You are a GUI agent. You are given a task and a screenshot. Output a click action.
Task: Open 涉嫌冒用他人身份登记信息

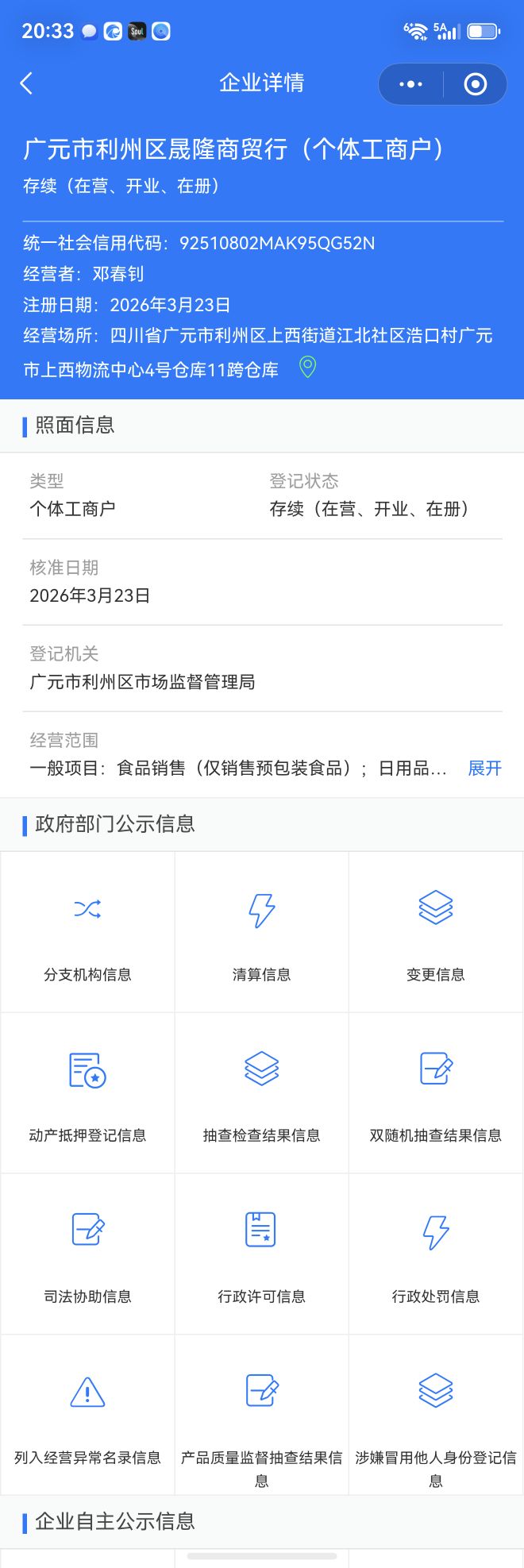[x=435, y=1416]
